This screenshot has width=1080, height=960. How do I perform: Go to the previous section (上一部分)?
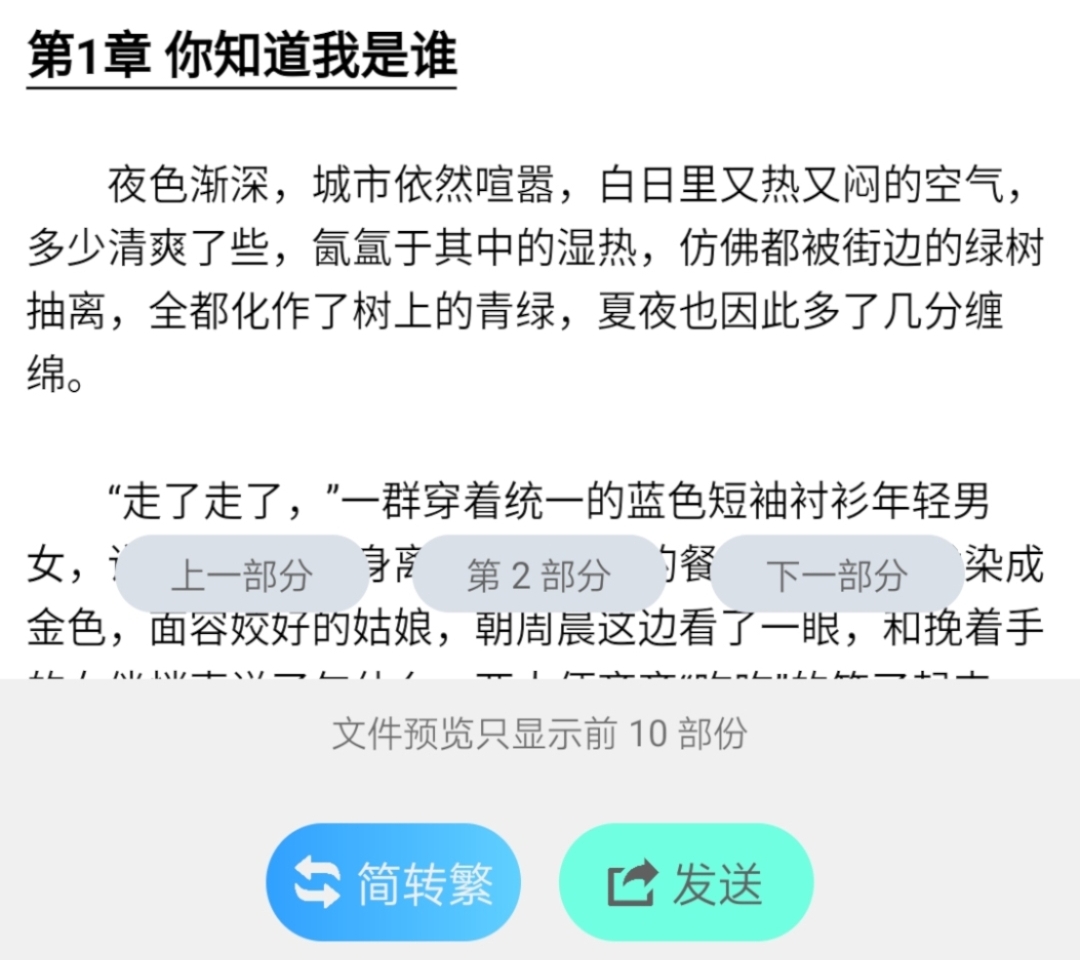point(242,574)
